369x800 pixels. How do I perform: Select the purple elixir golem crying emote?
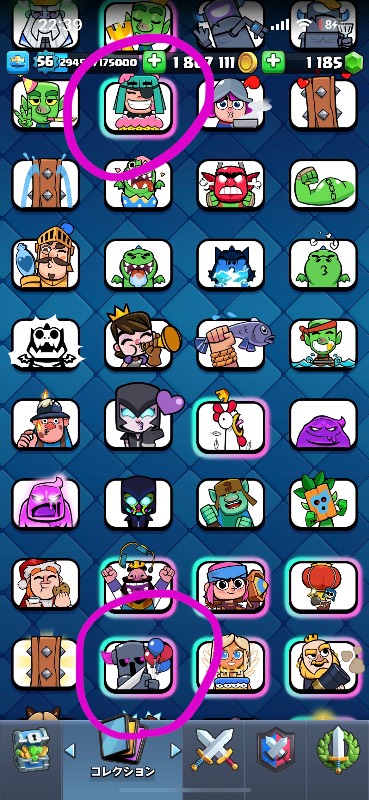pos(46,503)
